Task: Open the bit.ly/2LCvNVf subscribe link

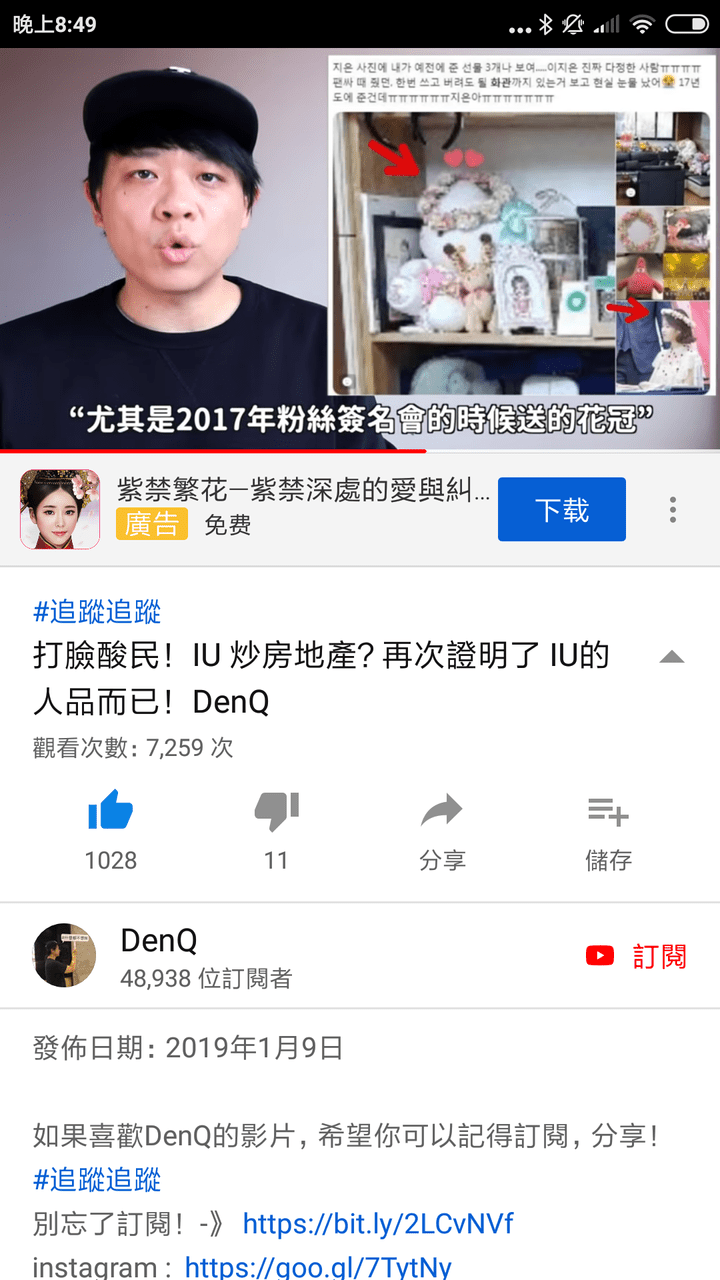Action: [378, 1223]
